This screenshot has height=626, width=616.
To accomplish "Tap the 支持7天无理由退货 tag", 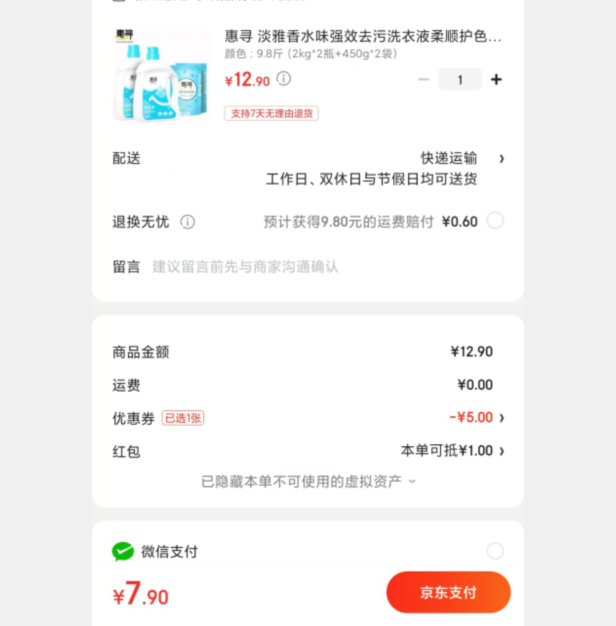I will coord(271,113).
